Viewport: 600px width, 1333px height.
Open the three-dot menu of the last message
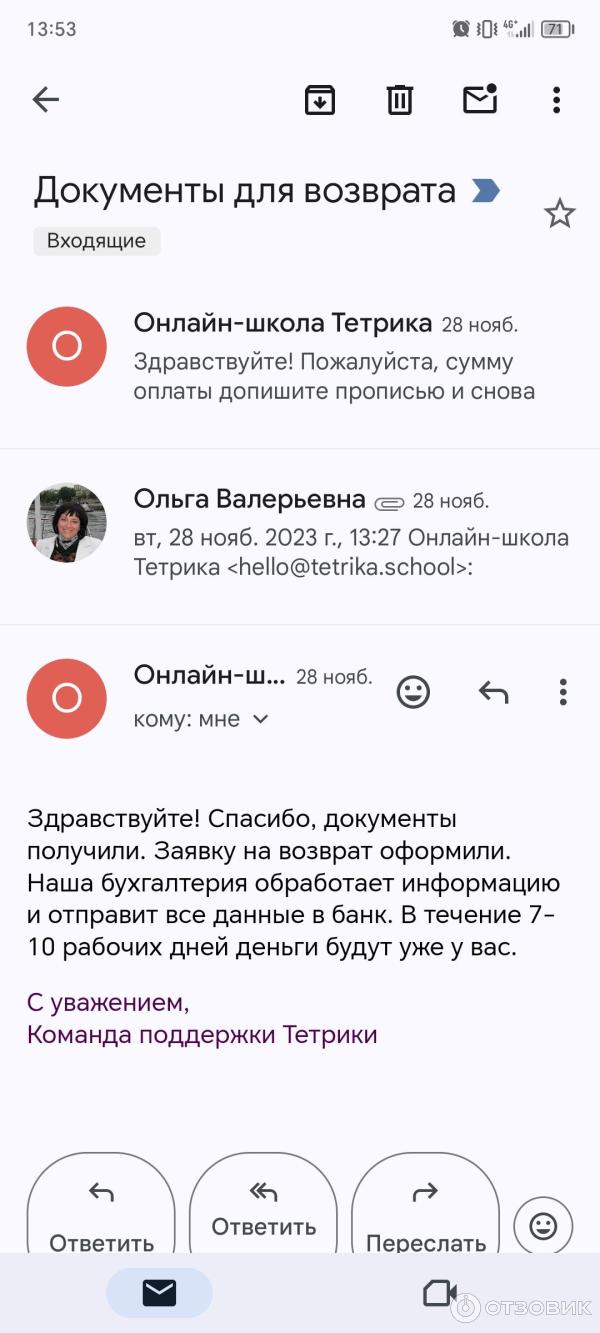point(563,692)
